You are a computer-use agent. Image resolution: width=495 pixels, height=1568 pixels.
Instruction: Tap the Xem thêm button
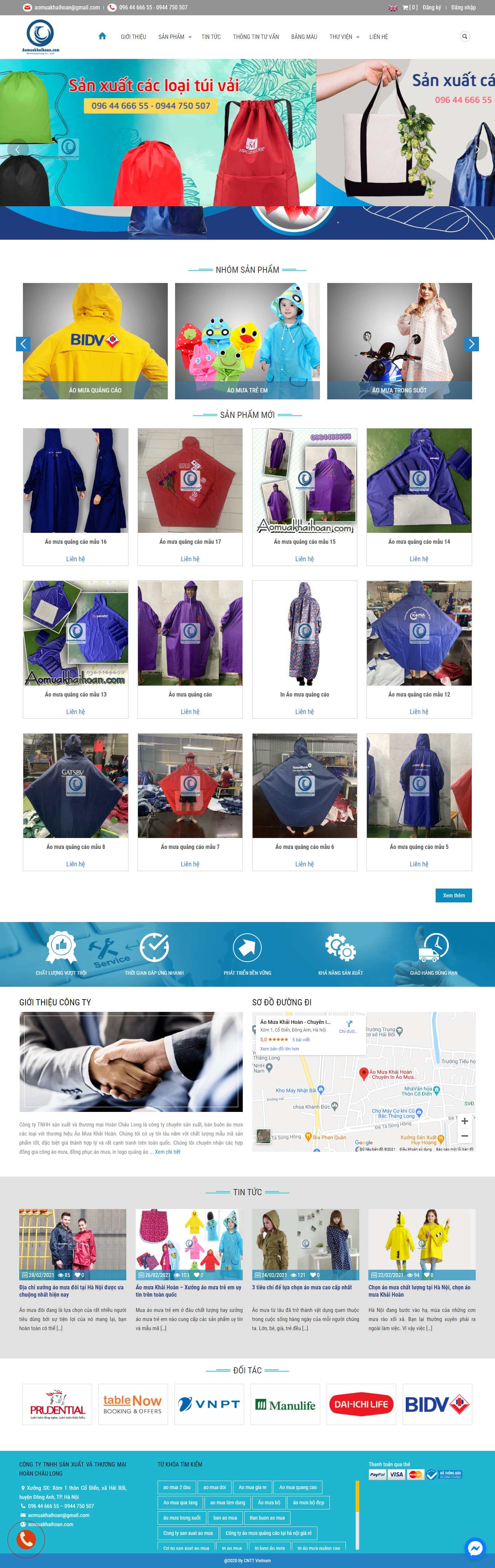pyautogui.click(x=454, y=895)
